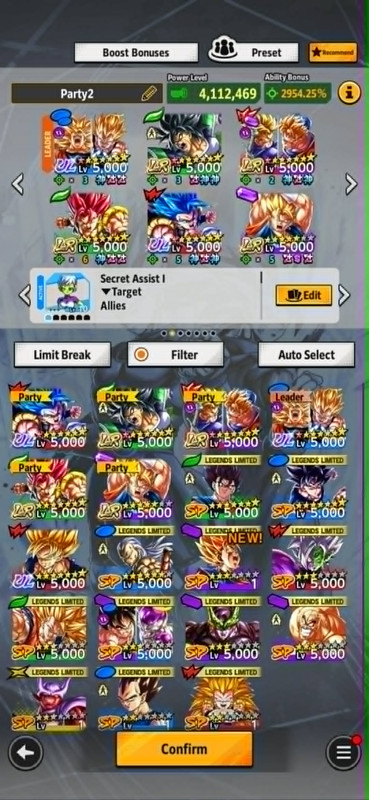Viewport: 369px width, 800px height.
Task: Open the Preset menu
Action: (x=254, y=53)
